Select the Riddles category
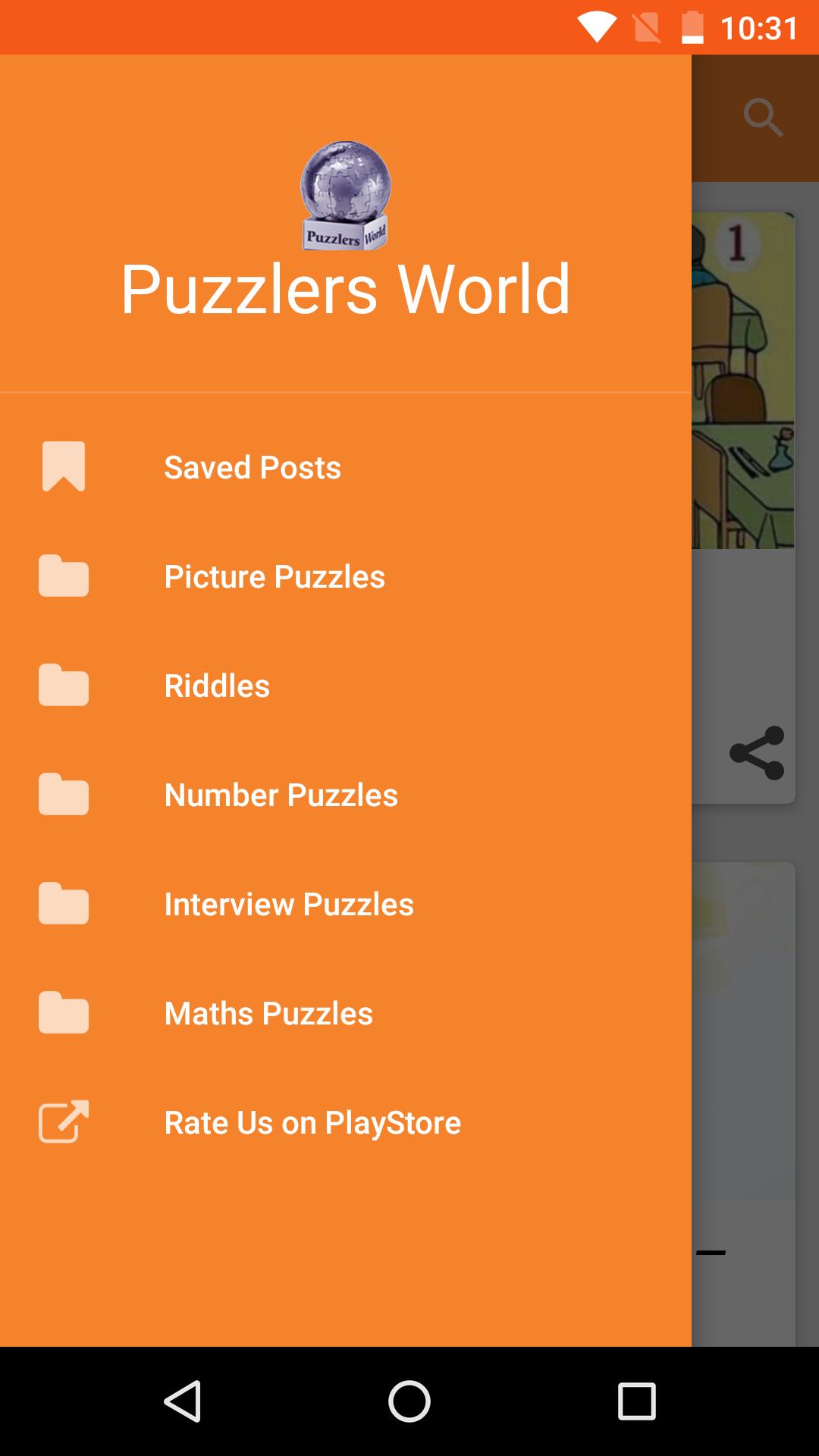The image size is (819, 1456). pyautogui.click(x=217, y=686)
